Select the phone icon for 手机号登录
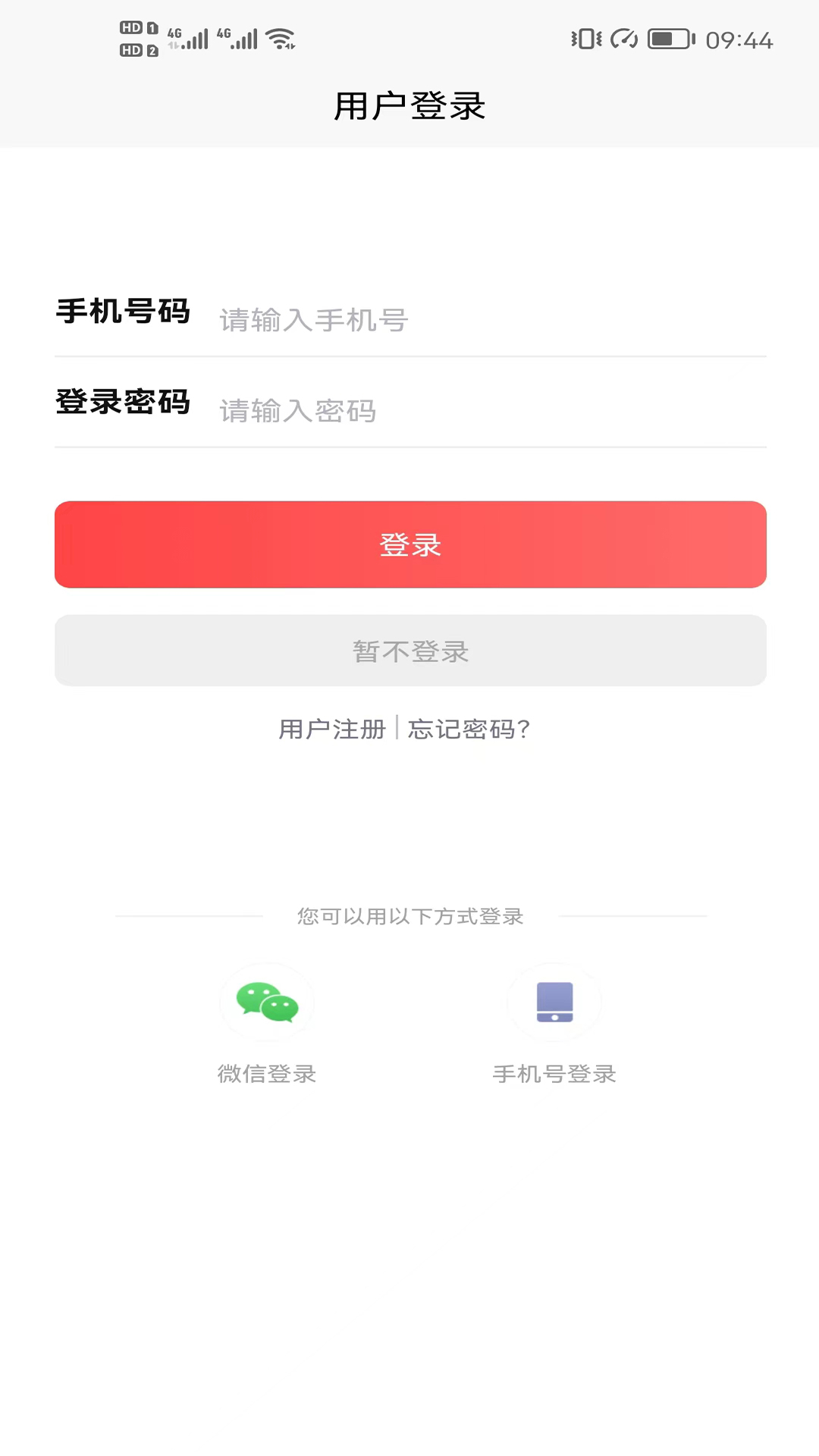Viewport: 819px width, 1456px height. click(555, 1002)
